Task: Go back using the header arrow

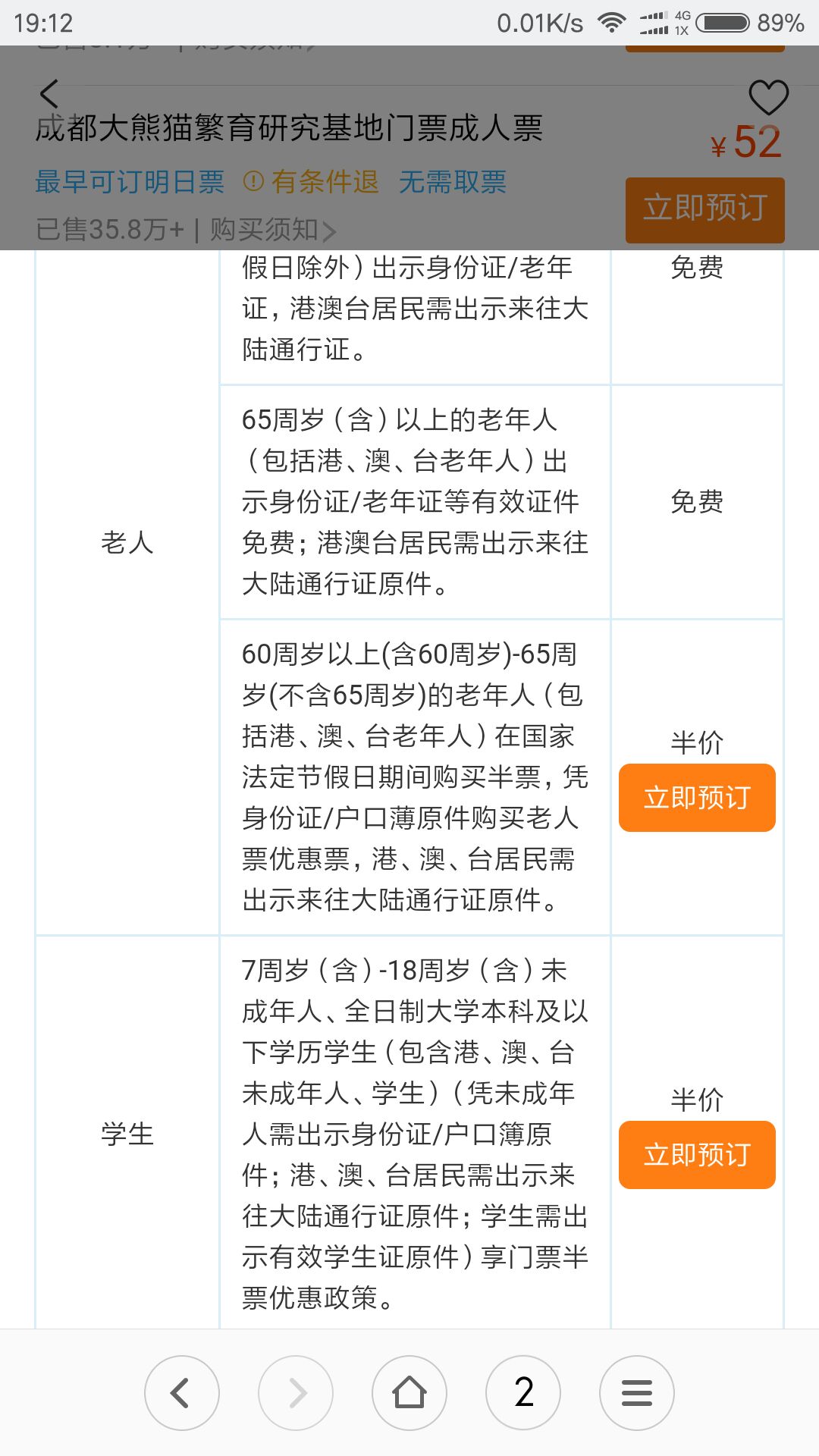Action: pyautogui.click(x=49, y=94)
